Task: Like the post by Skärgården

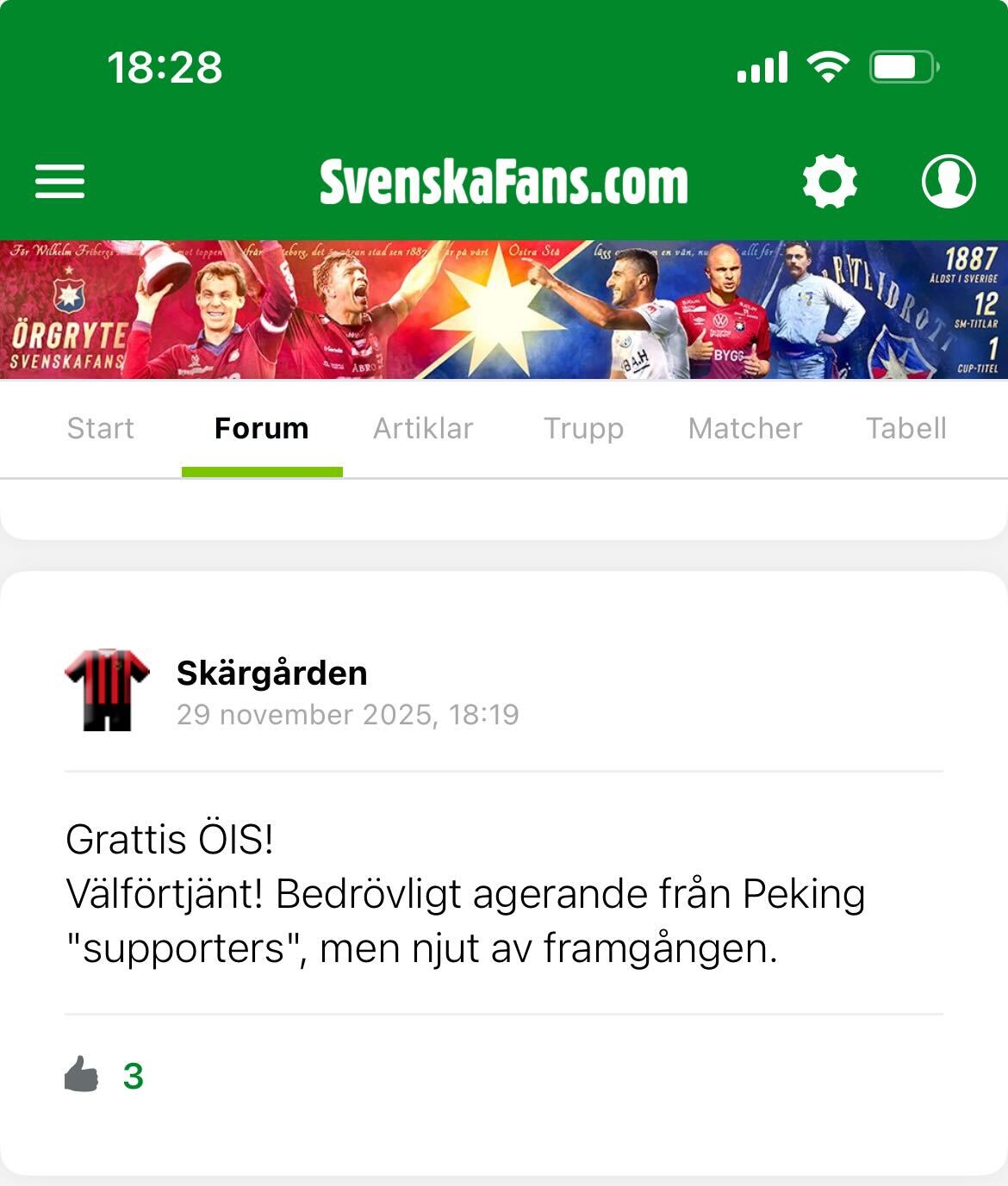Action: tap(82, 1075)
